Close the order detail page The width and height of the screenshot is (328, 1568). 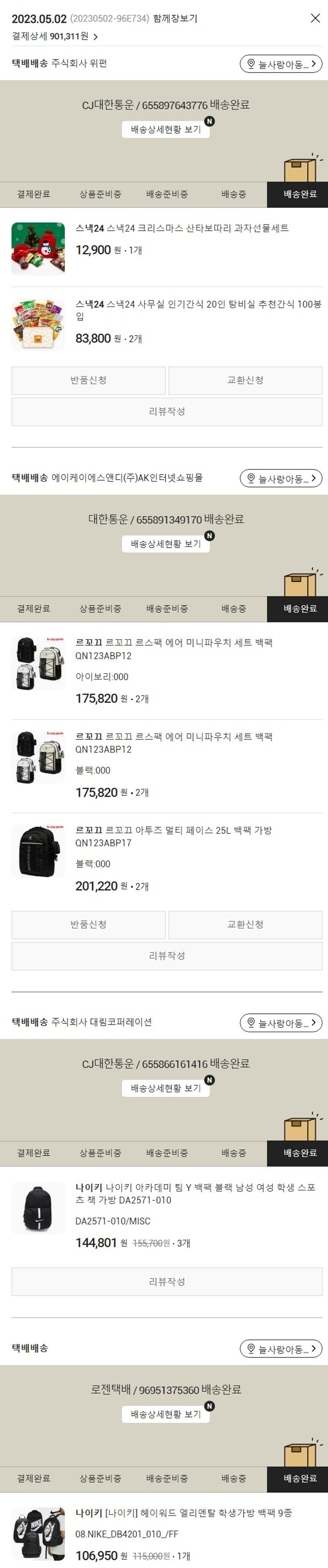(x=314, y=18)
